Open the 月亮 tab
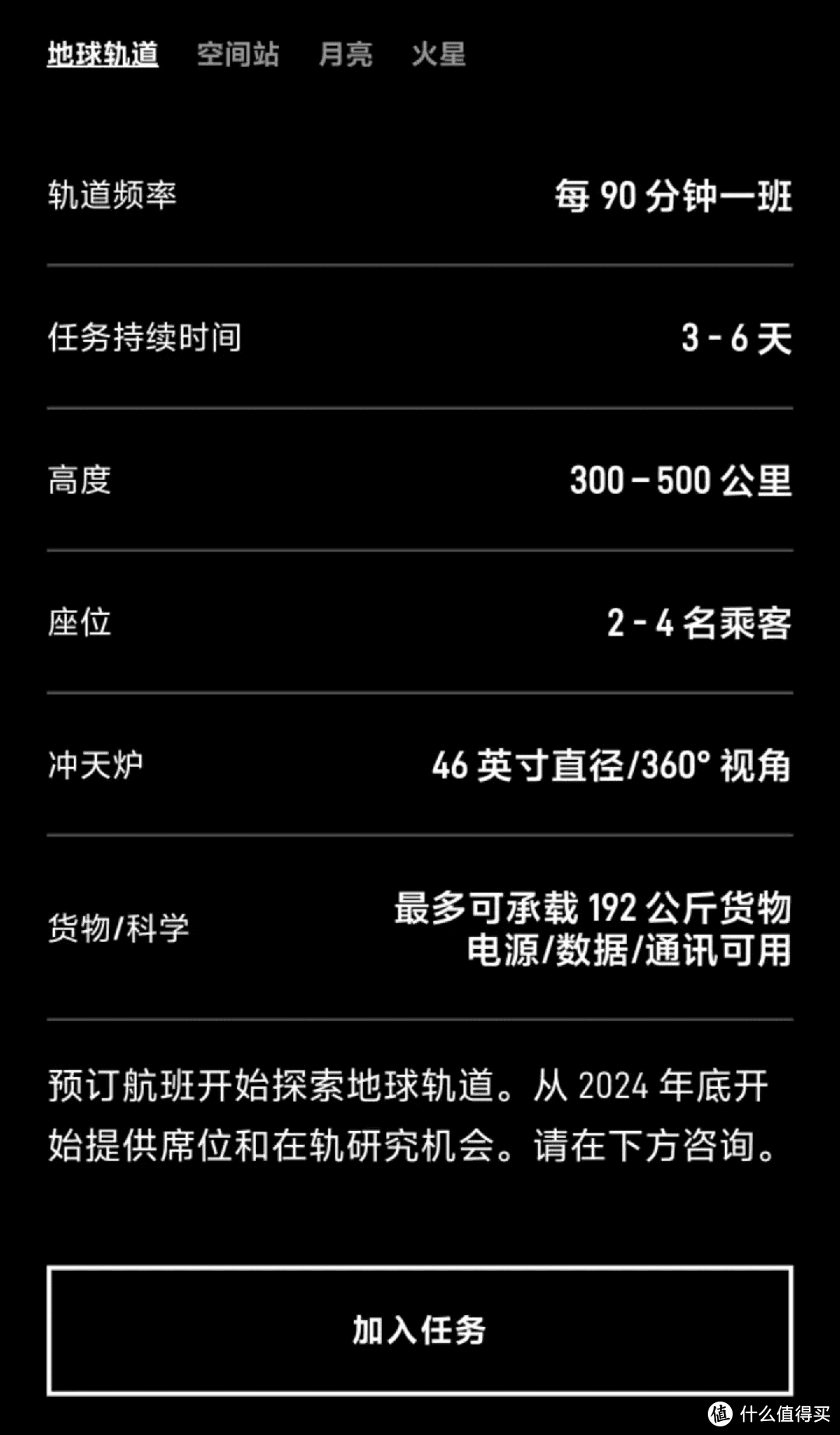 point(345,54)
